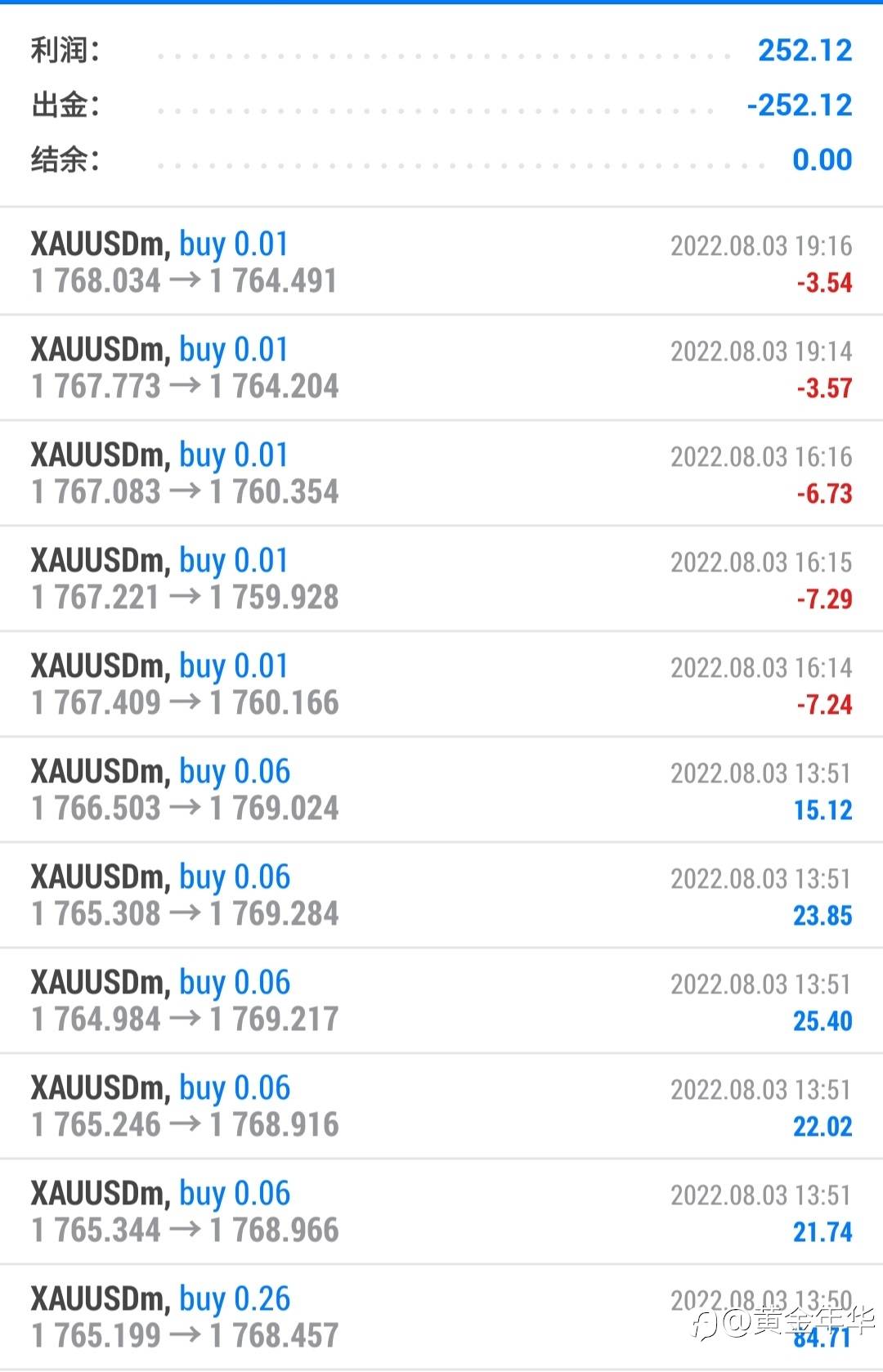883x1372 pixels.
Task: Expand the trade with -3.54 loss
Action: point(441,262)
